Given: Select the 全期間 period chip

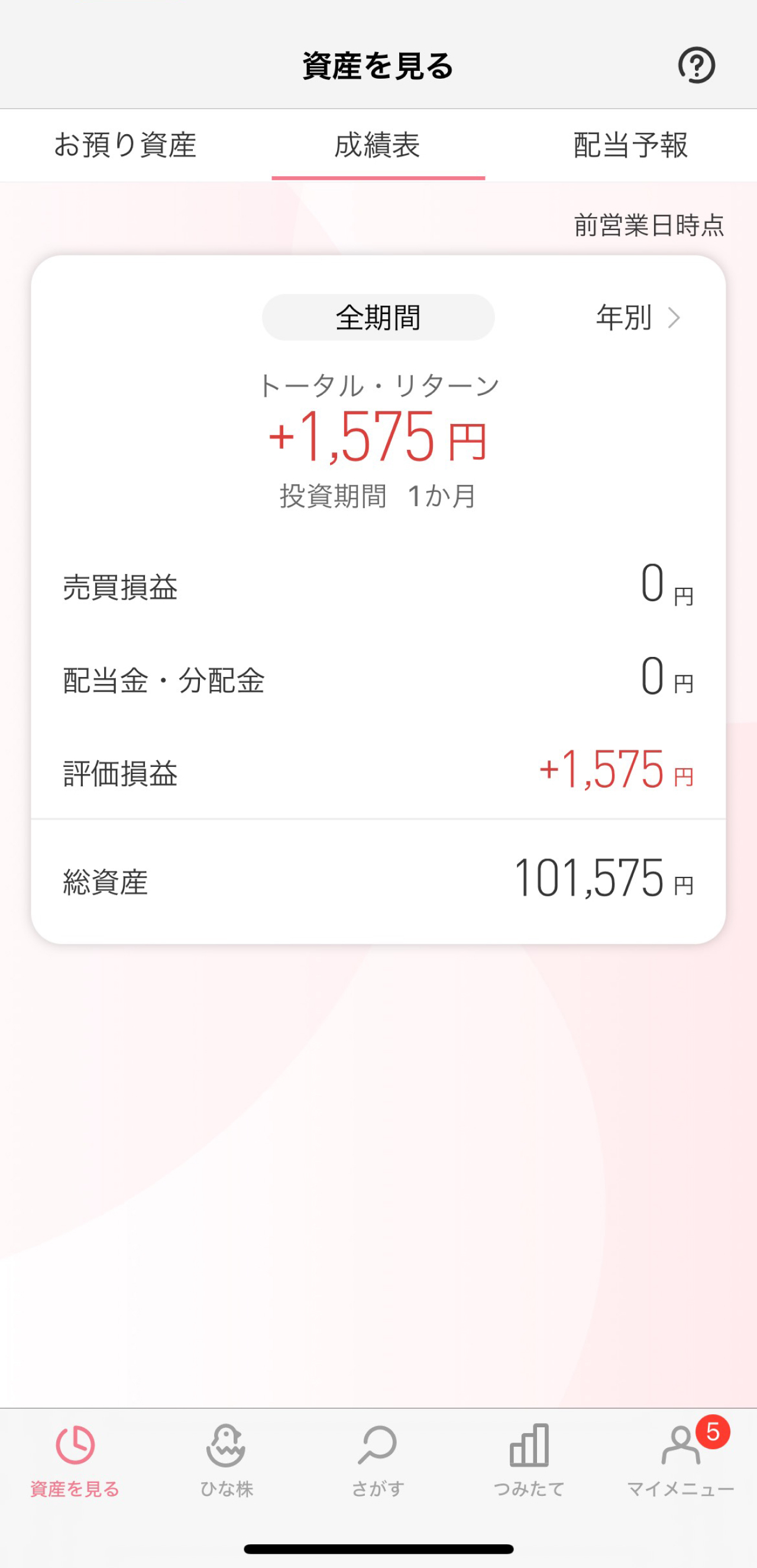Looking at the screenshot, I should click(x=378, y=317).
